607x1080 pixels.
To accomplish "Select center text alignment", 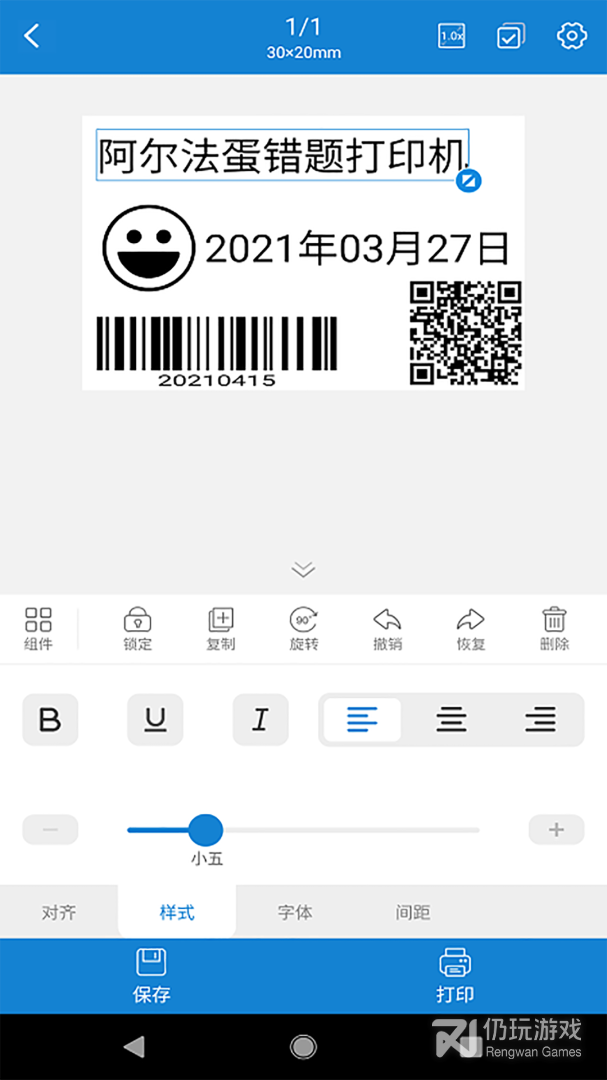I will 451,720.
